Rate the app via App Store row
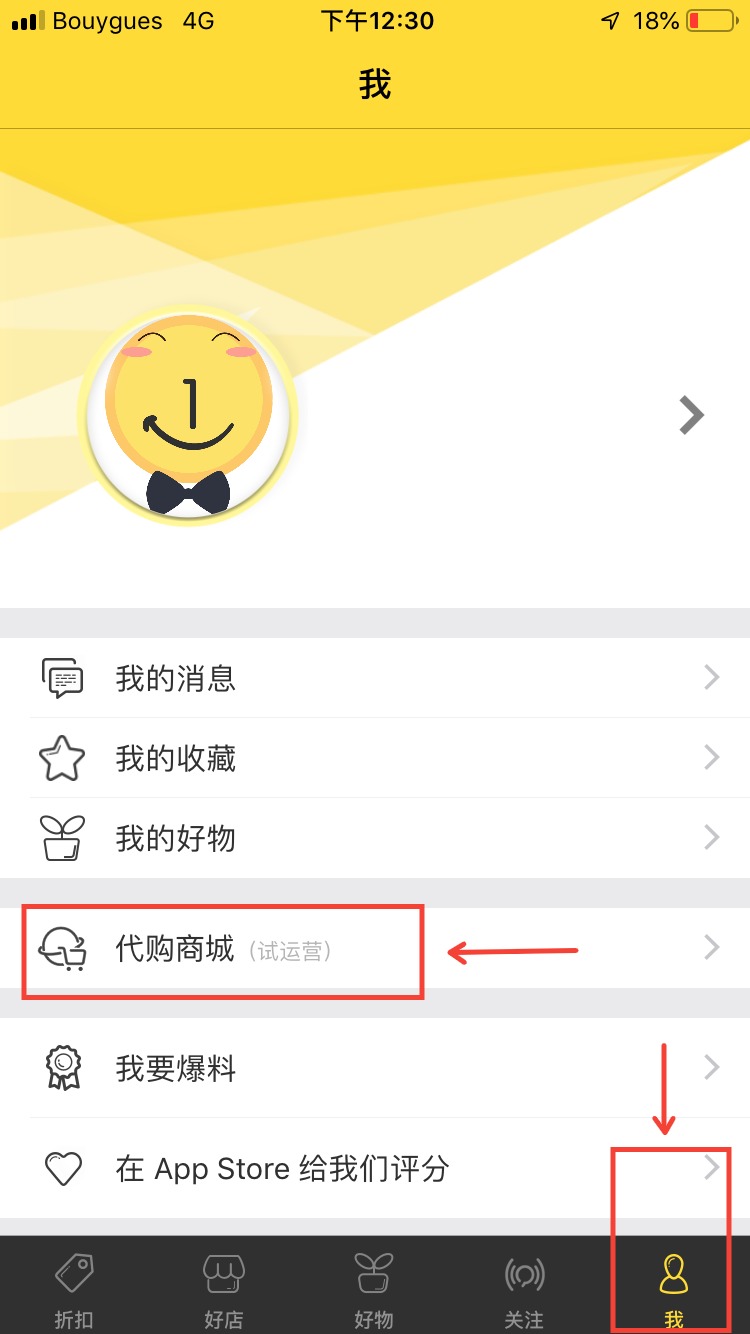This screenshot has height=1334, width=750. tap(375, 1168)
